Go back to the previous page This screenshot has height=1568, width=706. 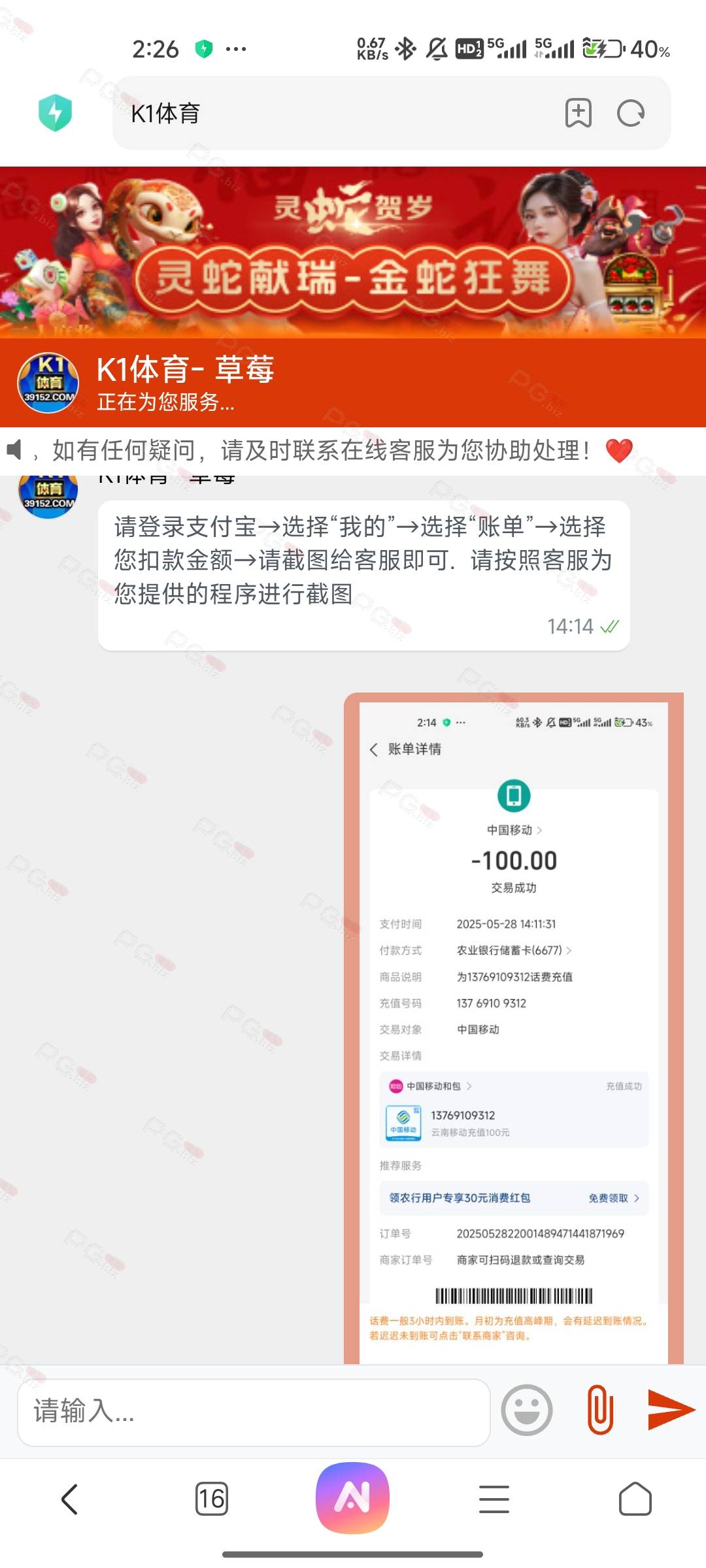click(x=70, y=1499)
